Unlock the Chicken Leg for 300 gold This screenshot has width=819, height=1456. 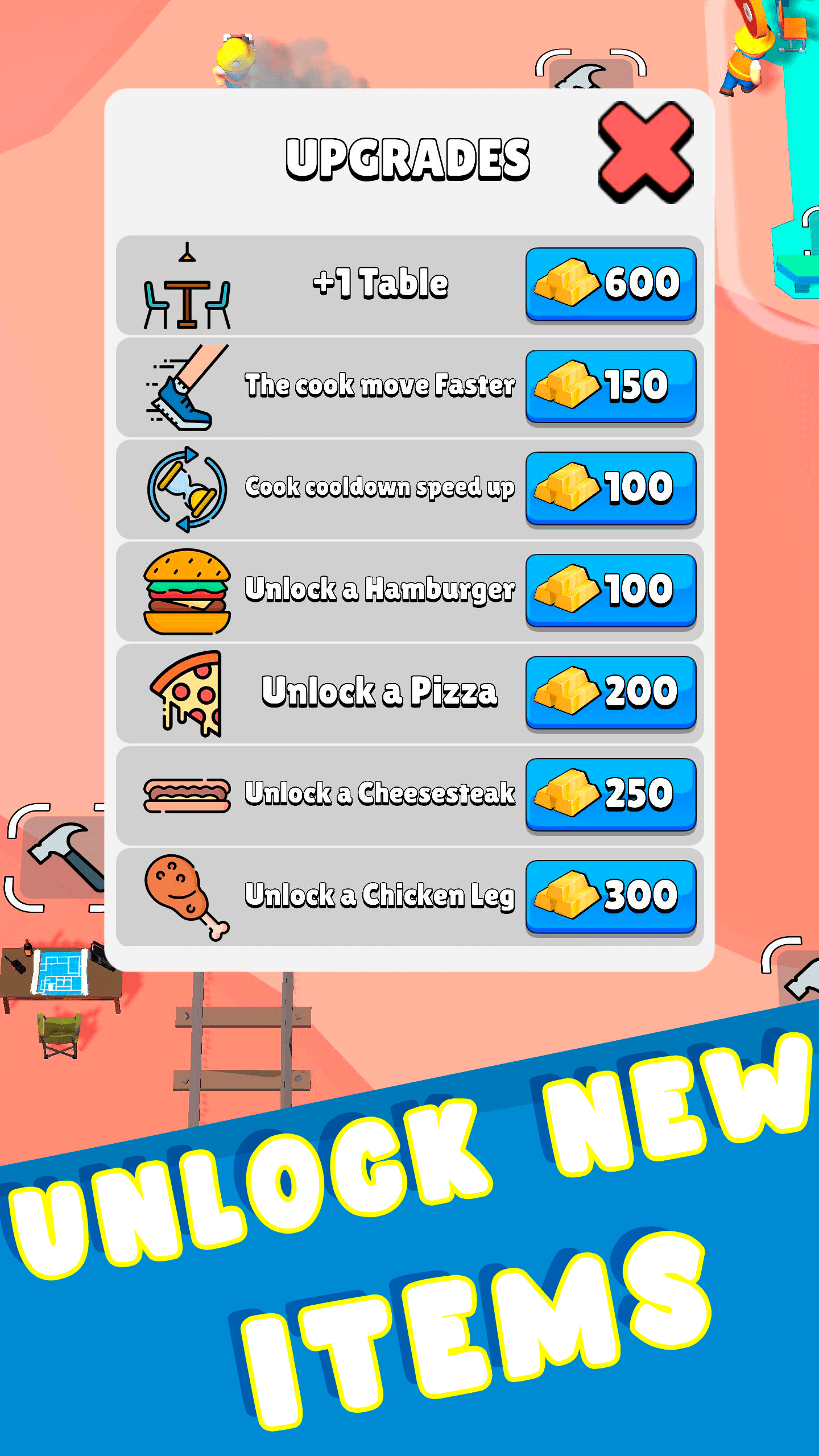611,896
